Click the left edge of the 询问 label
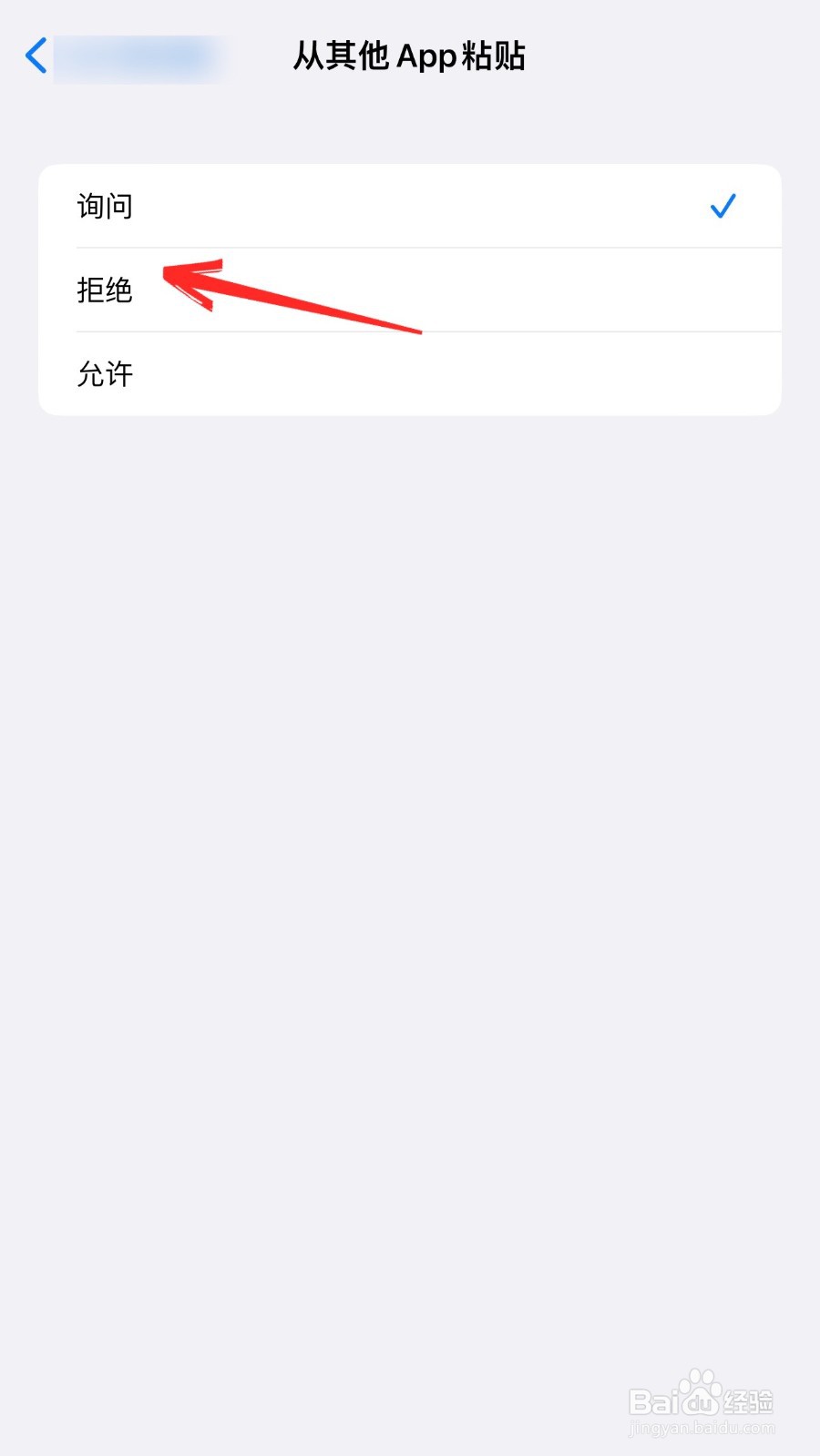The height and width of the screenshot is (1456, 820). 79,207
